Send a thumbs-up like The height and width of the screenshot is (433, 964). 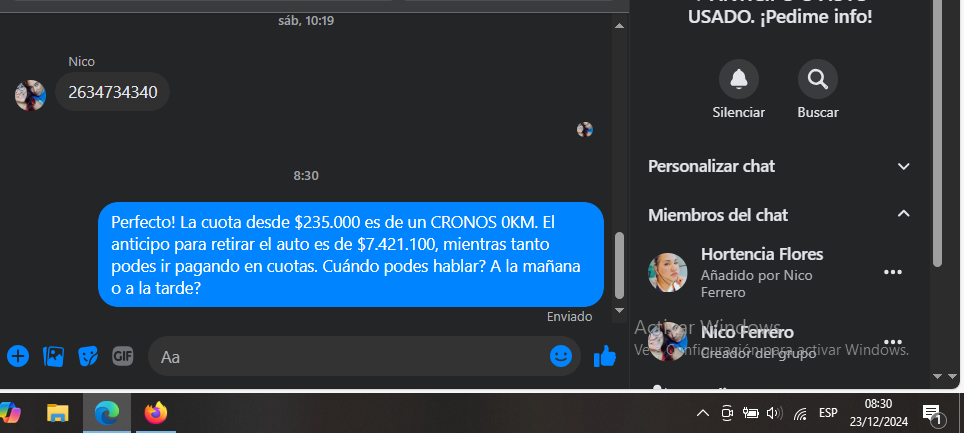pyautogui.click(x=604, y=356)
